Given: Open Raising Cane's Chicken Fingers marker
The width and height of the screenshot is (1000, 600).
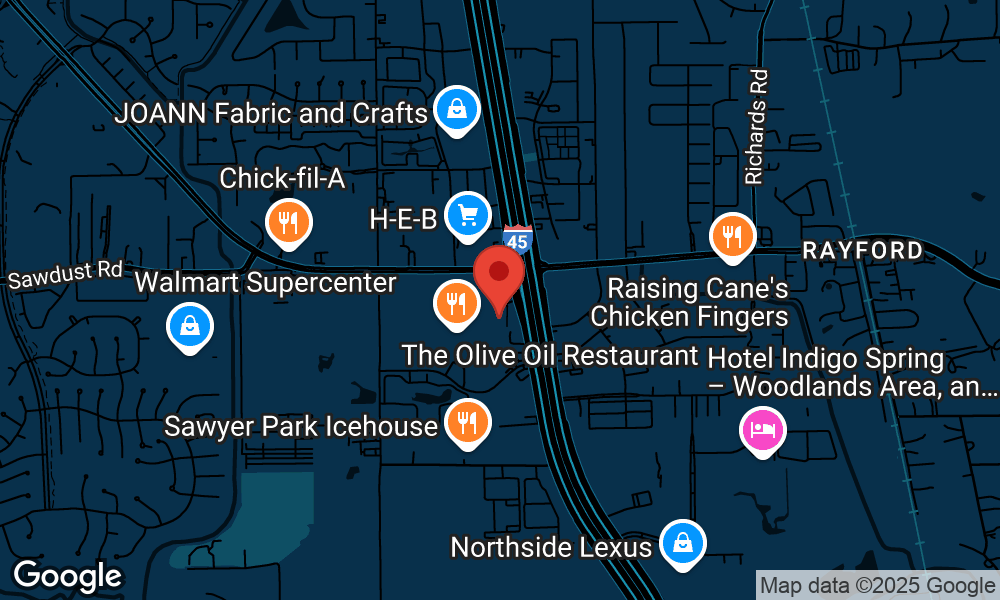Looking at the screenshot, I should 733,237.
